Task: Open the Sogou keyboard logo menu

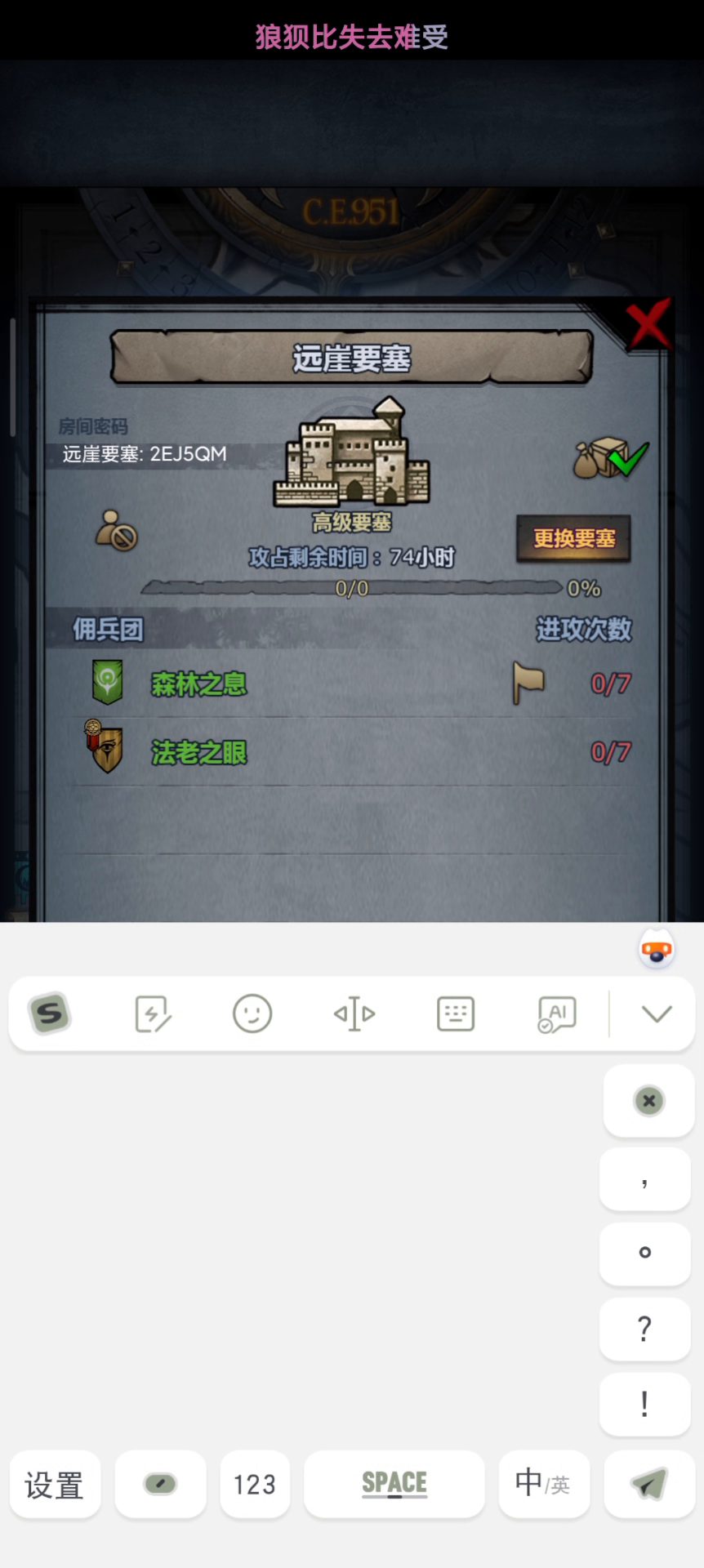Action: pyautogui.click(x=50, y=1013)
